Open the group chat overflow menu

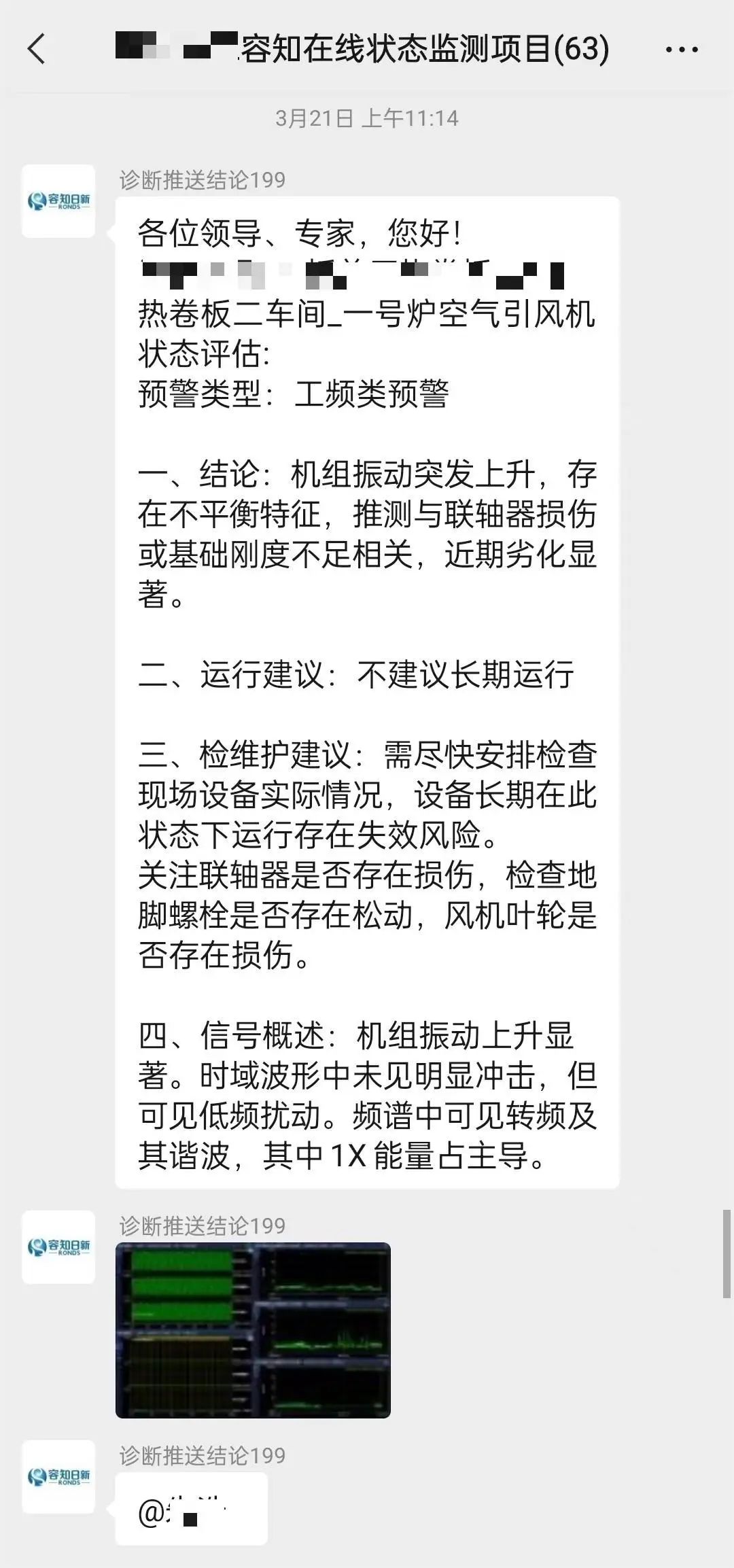click(x=681, y=50)
